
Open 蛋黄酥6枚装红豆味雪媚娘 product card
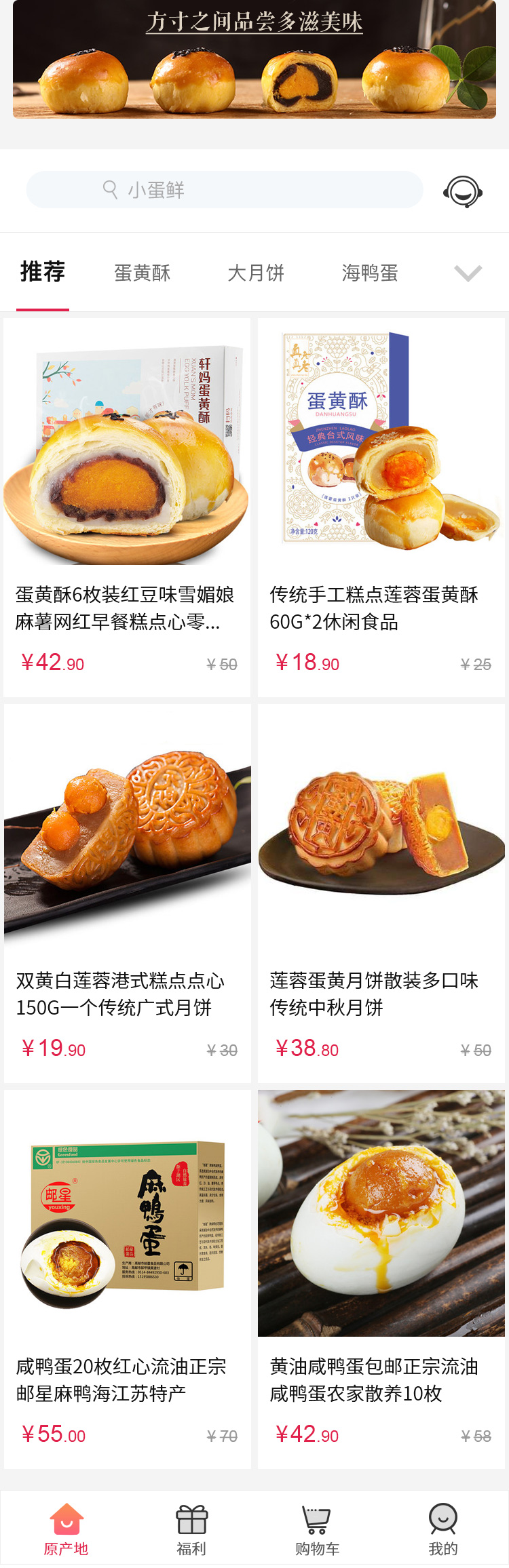tap(127, 507)
